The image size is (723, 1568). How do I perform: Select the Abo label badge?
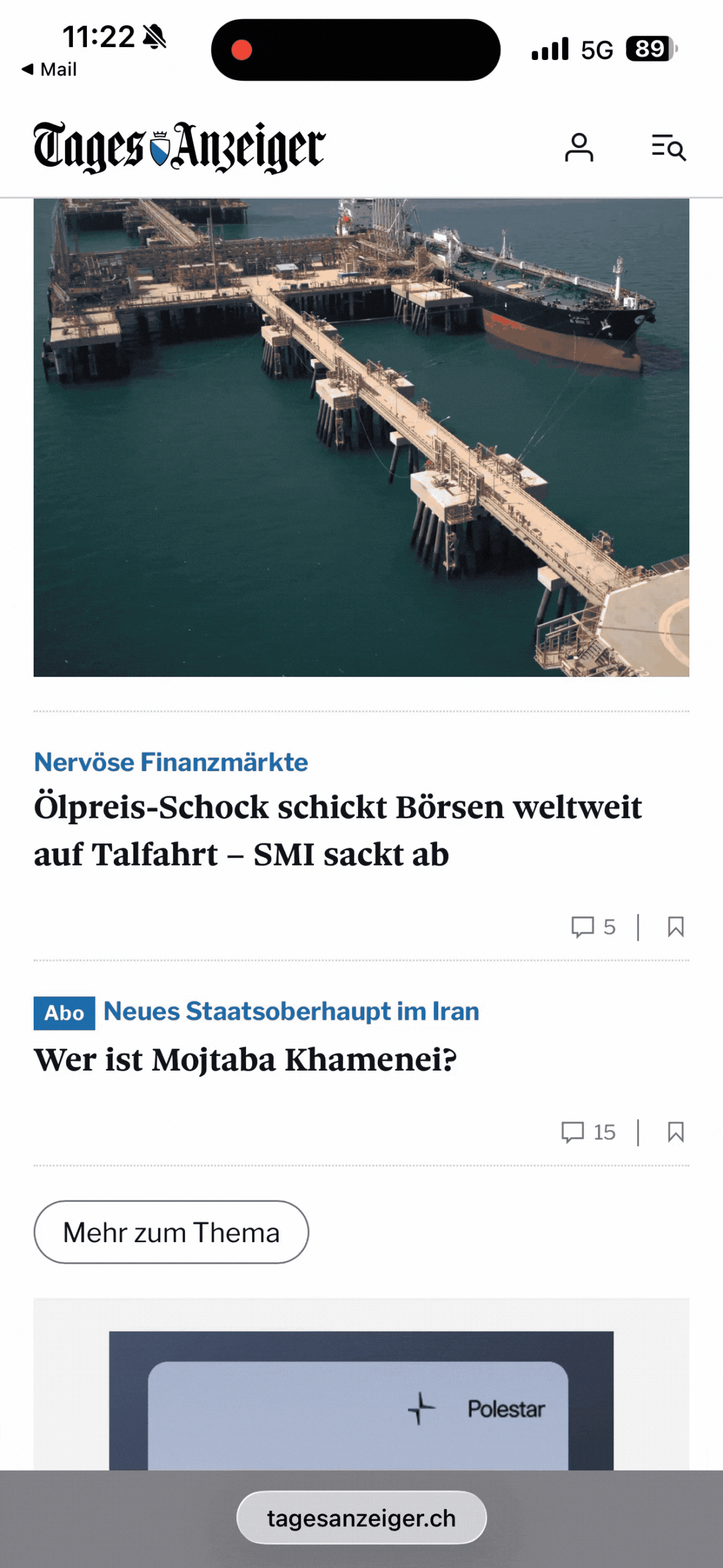(64, 1012)
